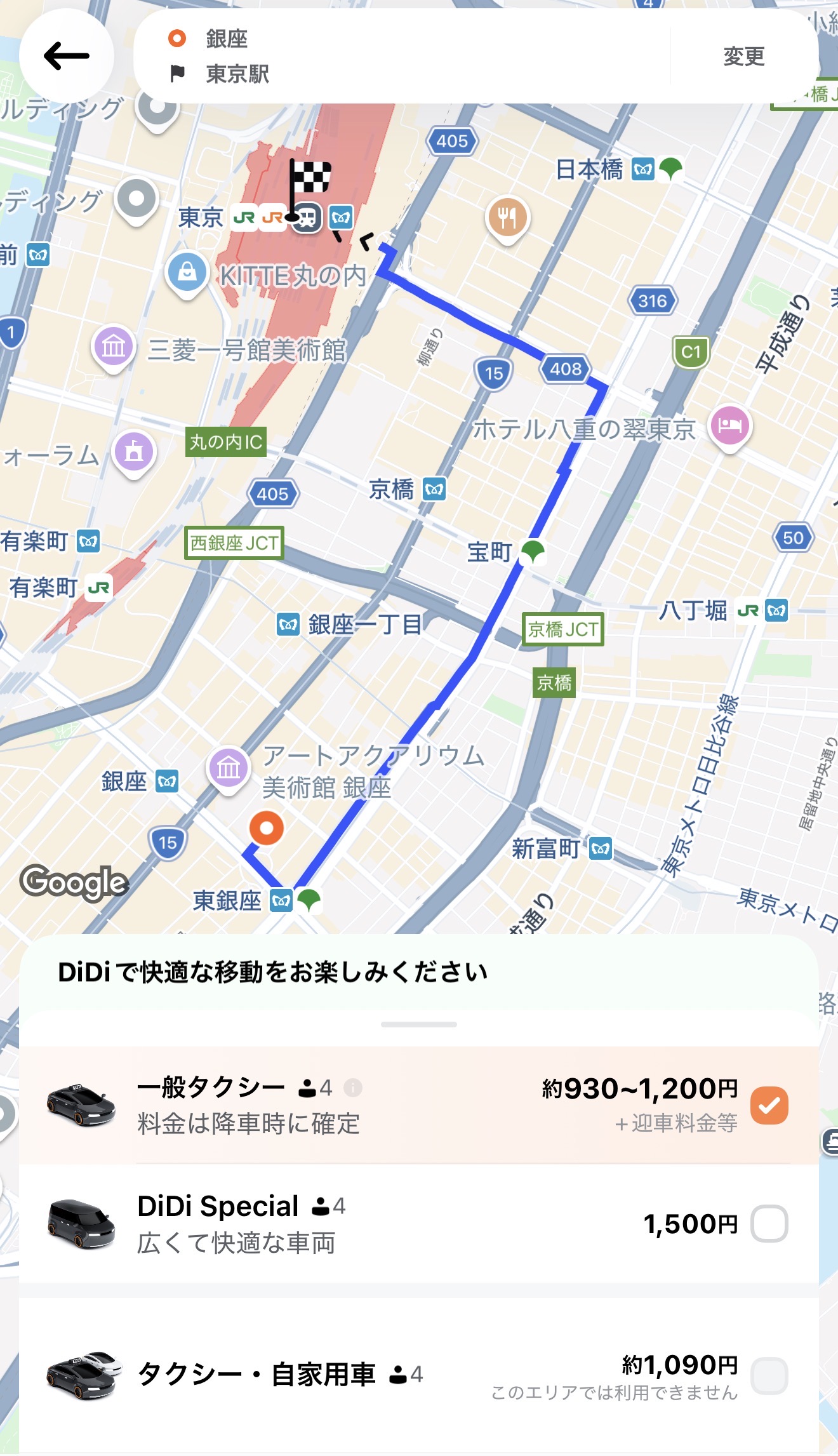Tap the orange pickup marker in 銀座
838x1456 pixels.
tap(267, 827)
